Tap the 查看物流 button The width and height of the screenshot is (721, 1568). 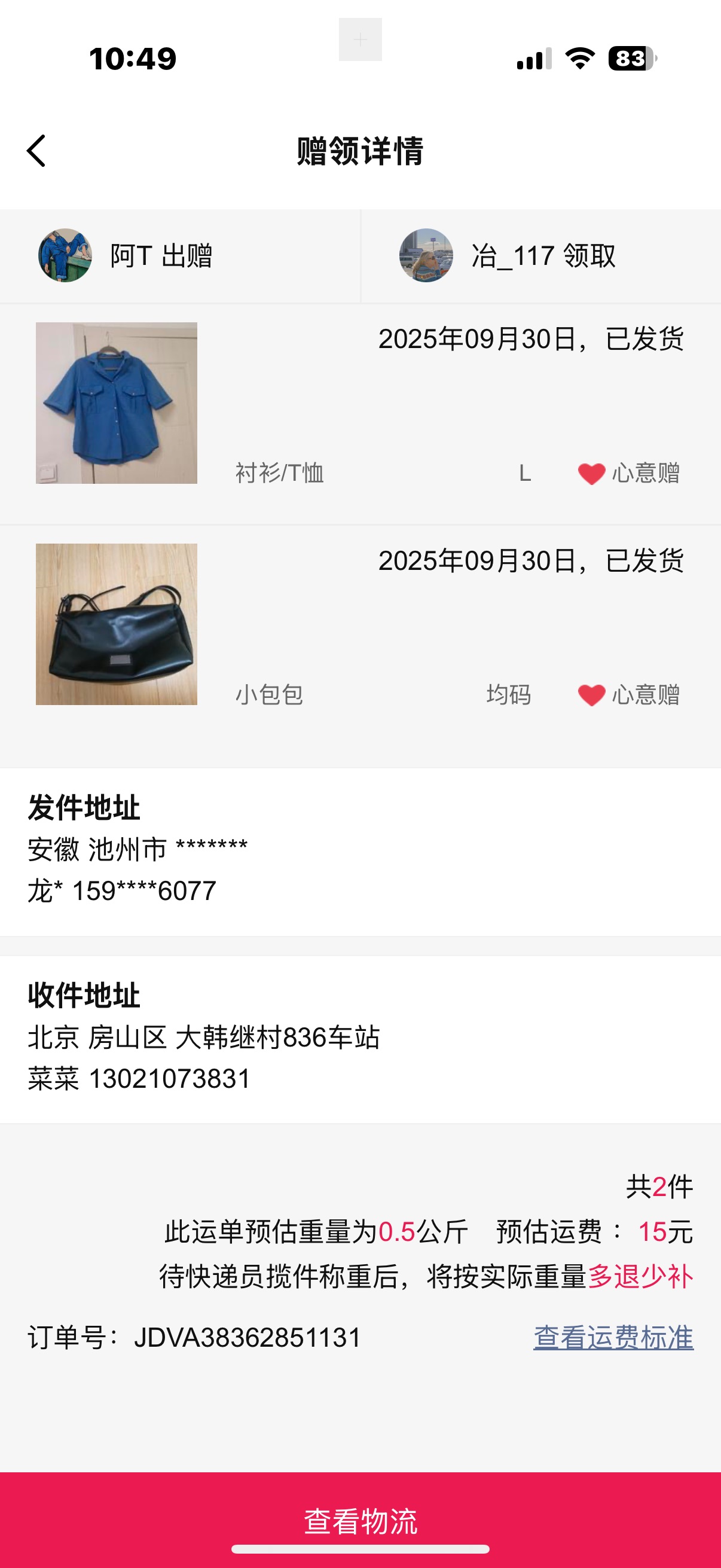360,1521
